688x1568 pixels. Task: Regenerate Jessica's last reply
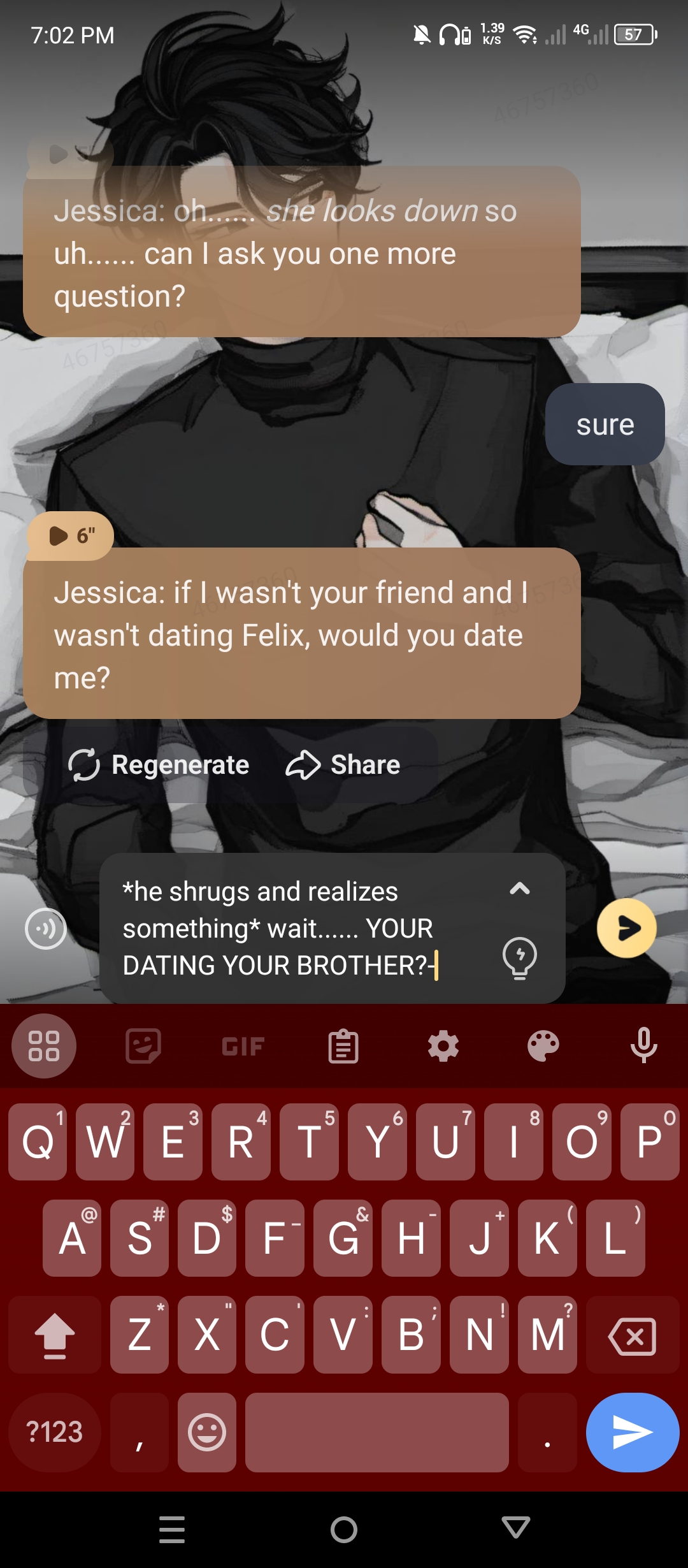pos(159,765)
